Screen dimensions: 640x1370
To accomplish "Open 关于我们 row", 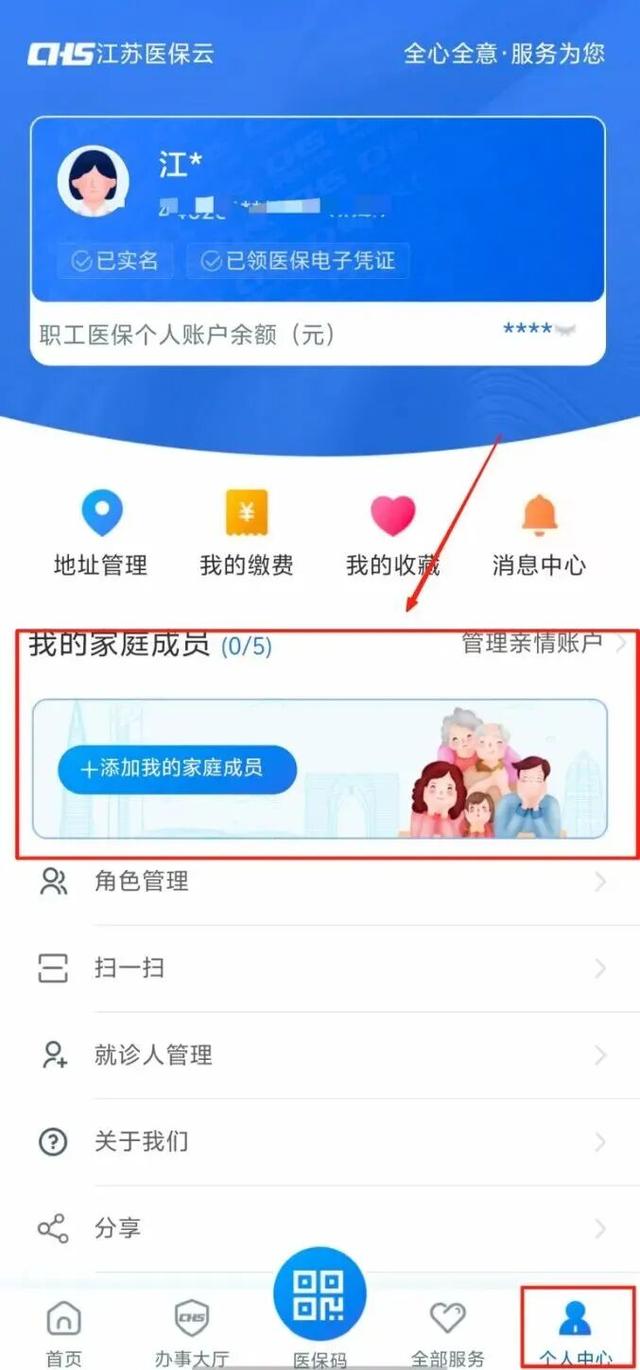I will [x=320, y=1141].
